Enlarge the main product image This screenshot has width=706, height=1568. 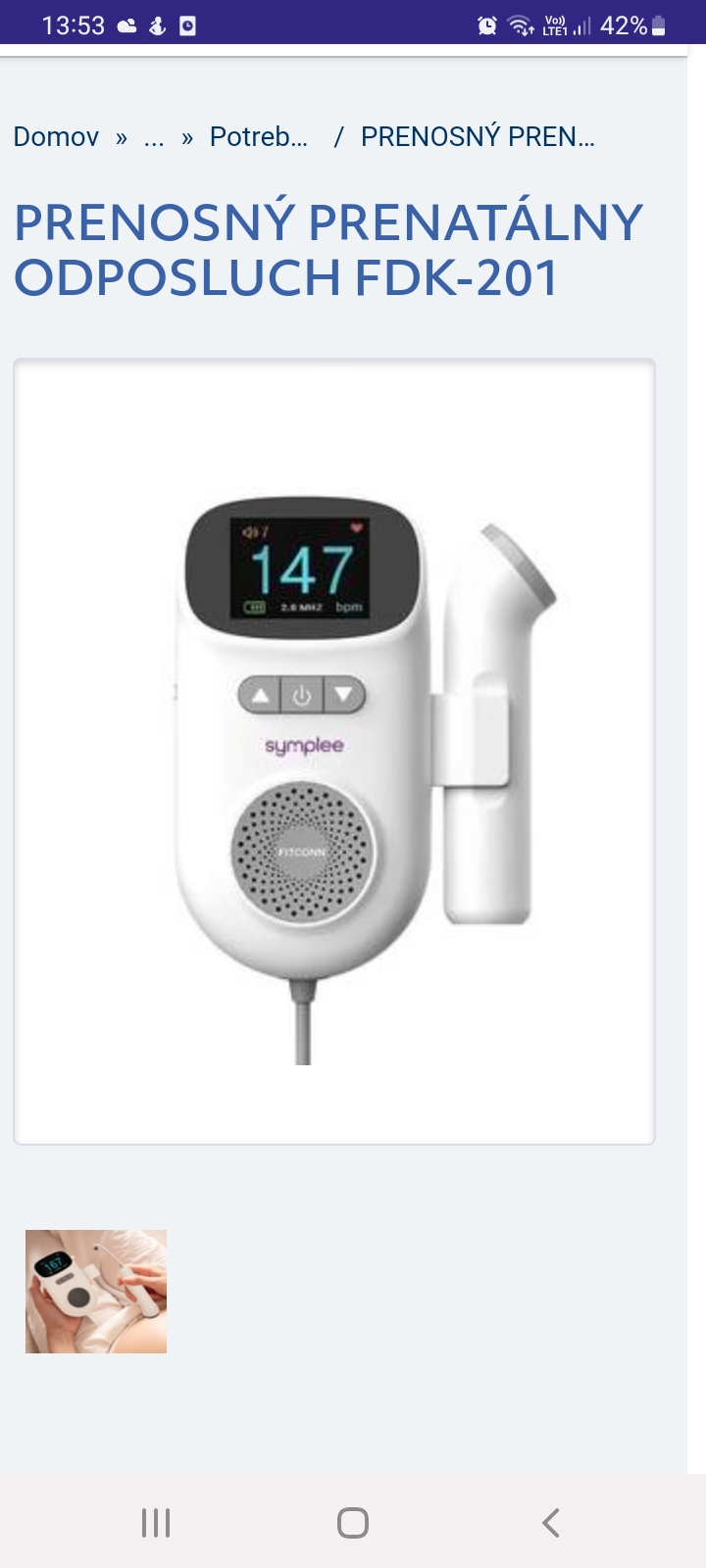[334, 751]
